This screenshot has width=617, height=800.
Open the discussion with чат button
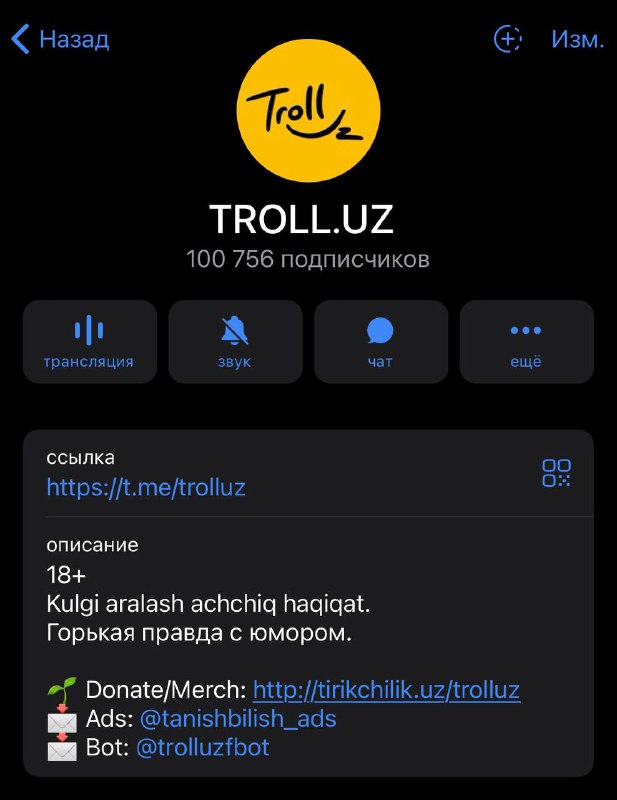click(380, 341)
